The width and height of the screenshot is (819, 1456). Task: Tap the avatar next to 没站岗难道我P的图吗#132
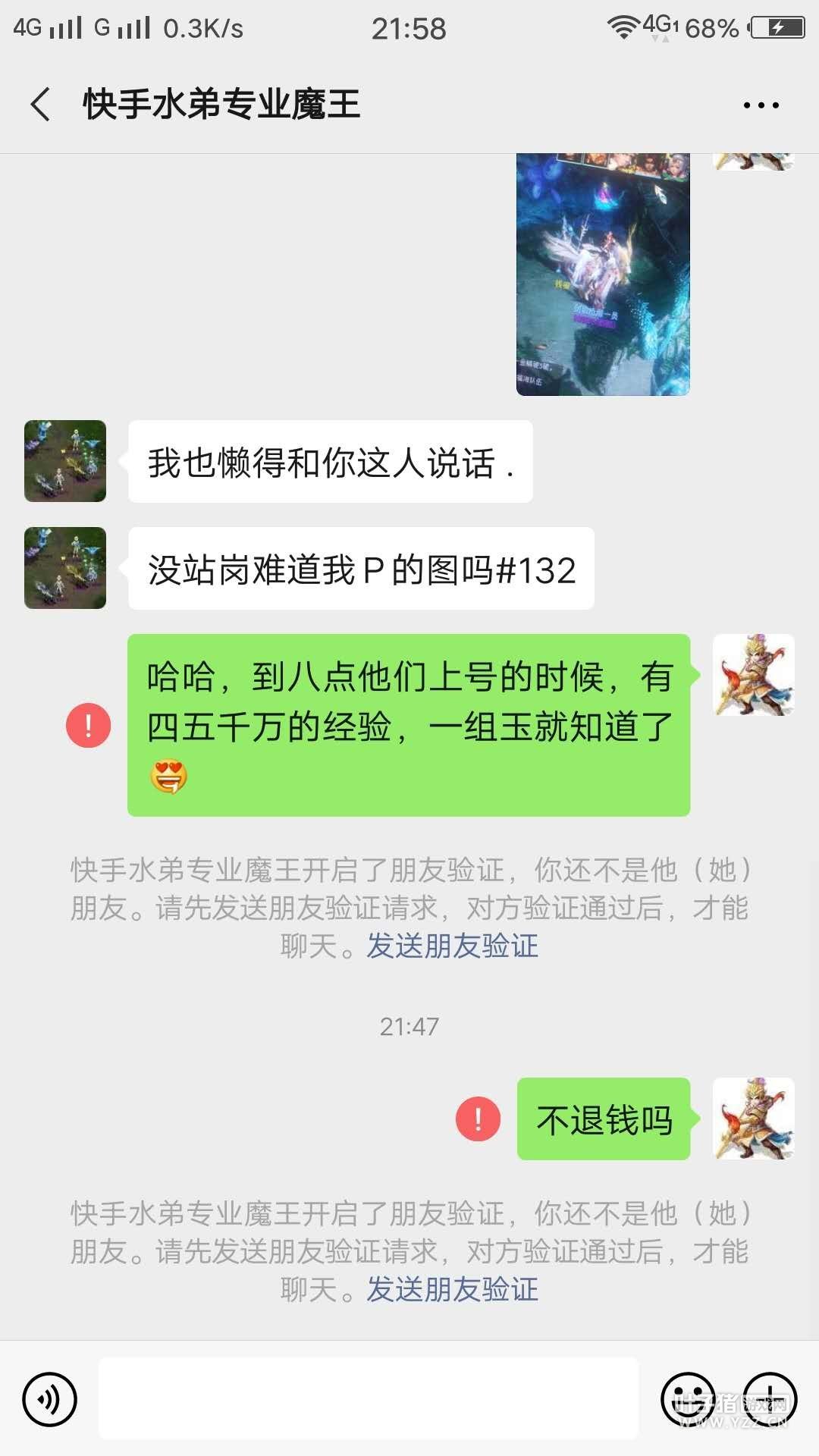[x=65, y=568]
